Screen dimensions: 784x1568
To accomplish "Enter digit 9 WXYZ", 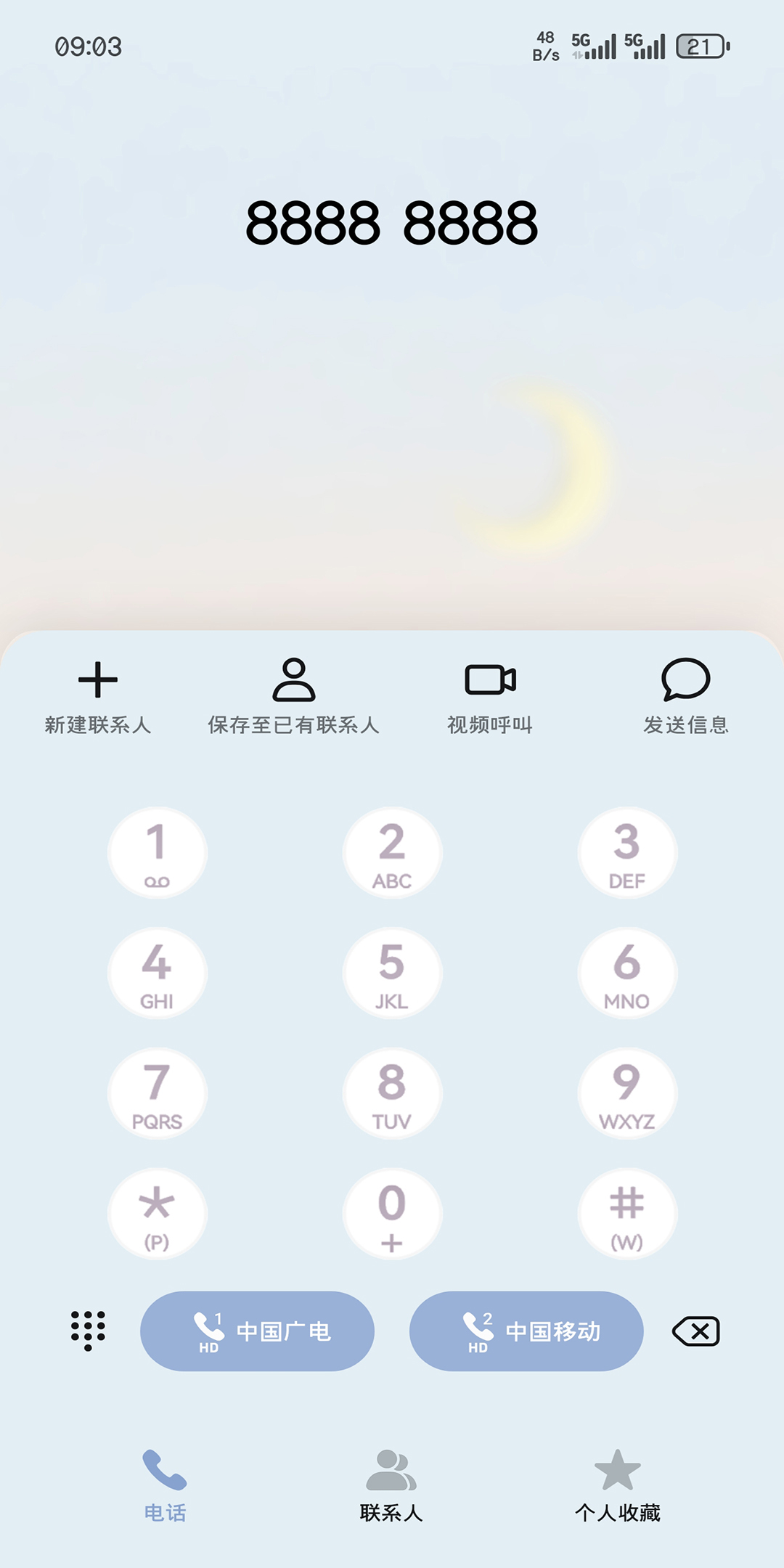I will [x=627, y=1094].
